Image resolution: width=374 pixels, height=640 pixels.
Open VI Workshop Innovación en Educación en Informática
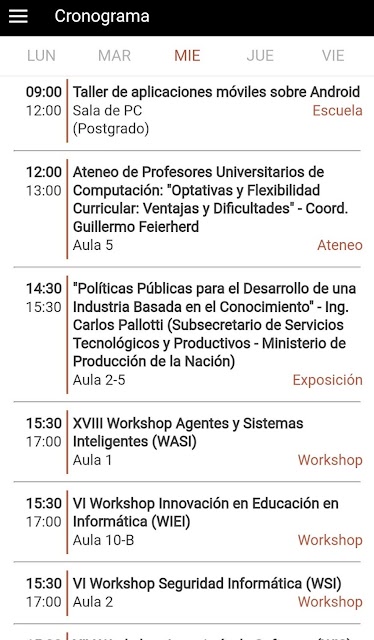coord(187,522)
